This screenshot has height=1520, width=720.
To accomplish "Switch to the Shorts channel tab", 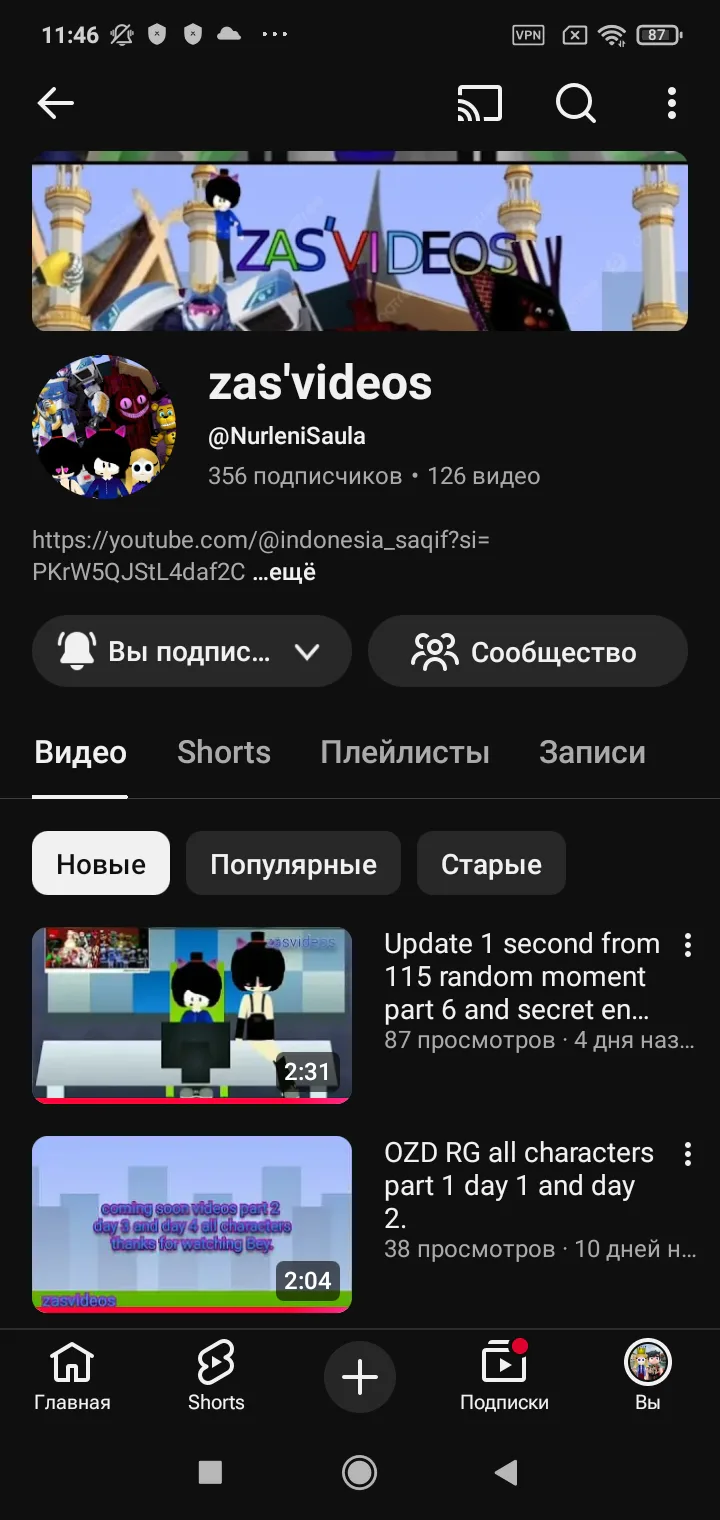I will coord(224,752).
